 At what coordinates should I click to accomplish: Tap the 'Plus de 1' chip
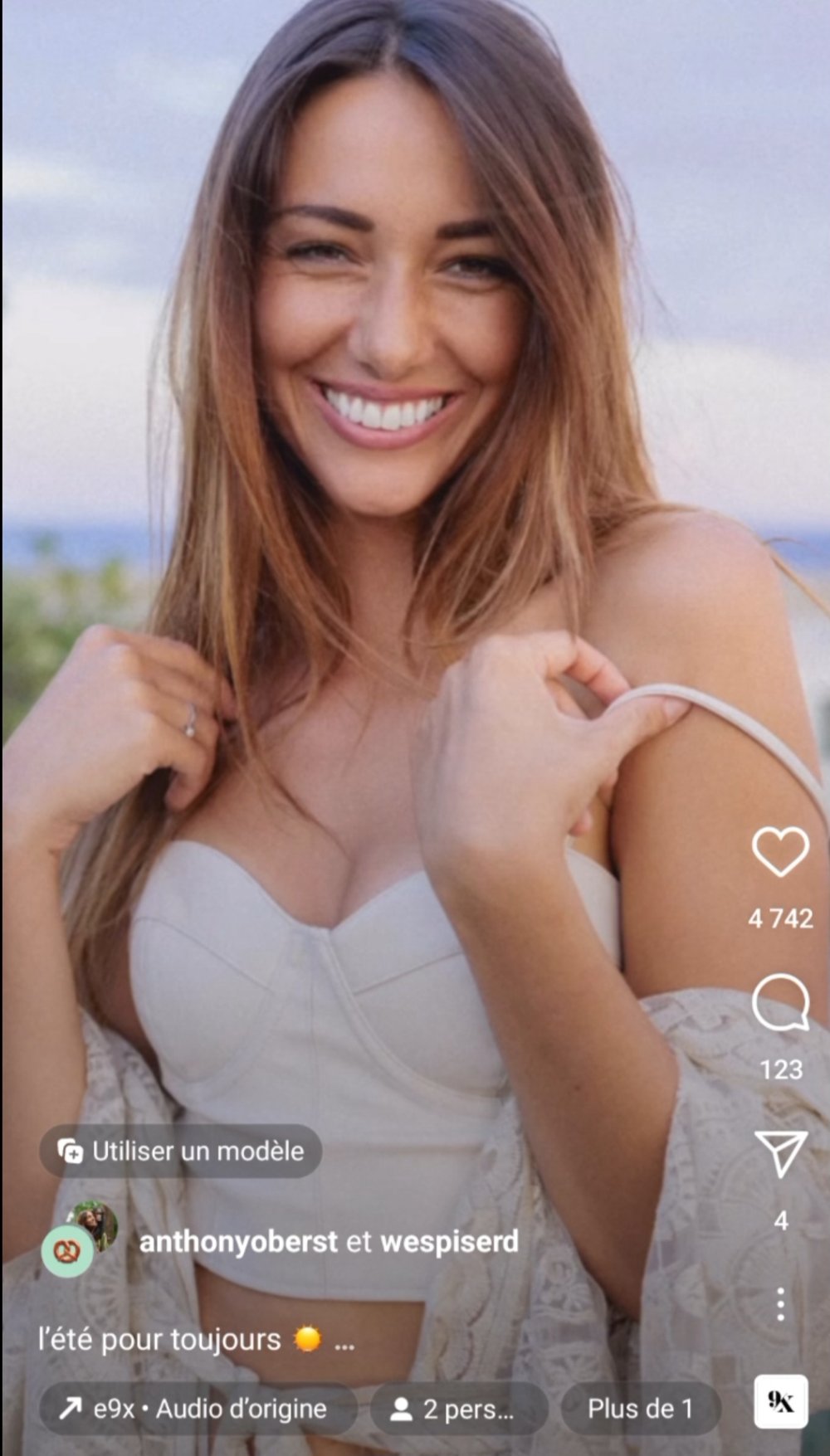click(640, 1408)
